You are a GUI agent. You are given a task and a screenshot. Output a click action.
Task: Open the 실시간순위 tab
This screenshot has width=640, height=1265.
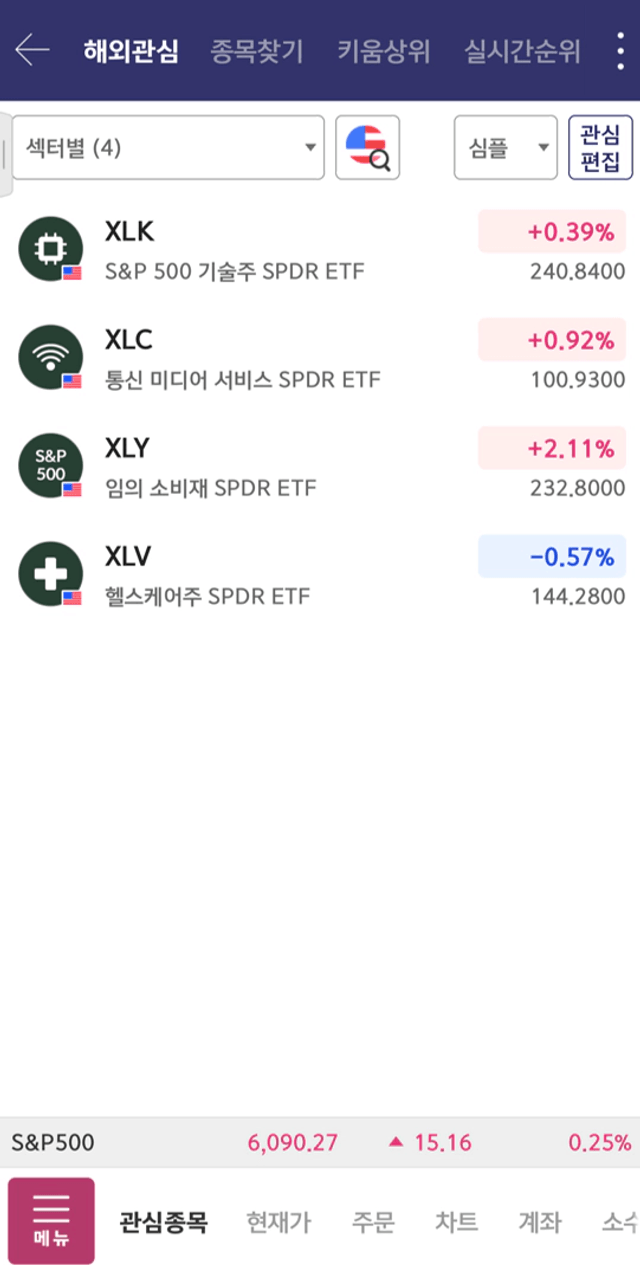pos(522,51)
